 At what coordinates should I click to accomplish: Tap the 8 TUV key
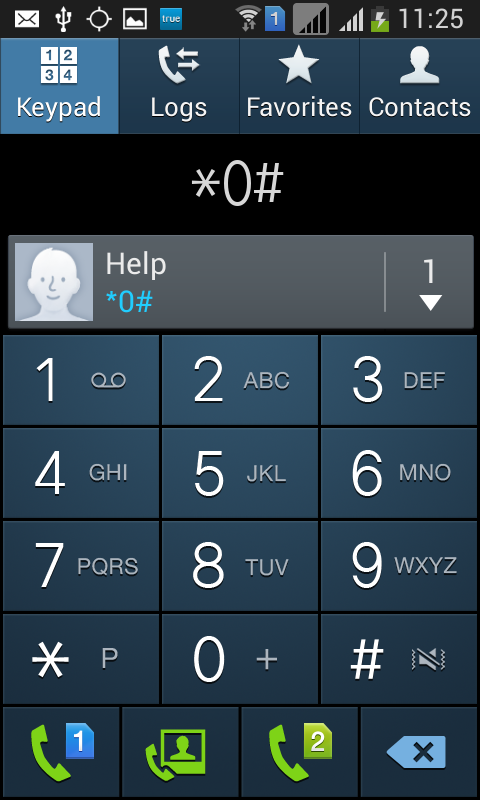[240, 566]
